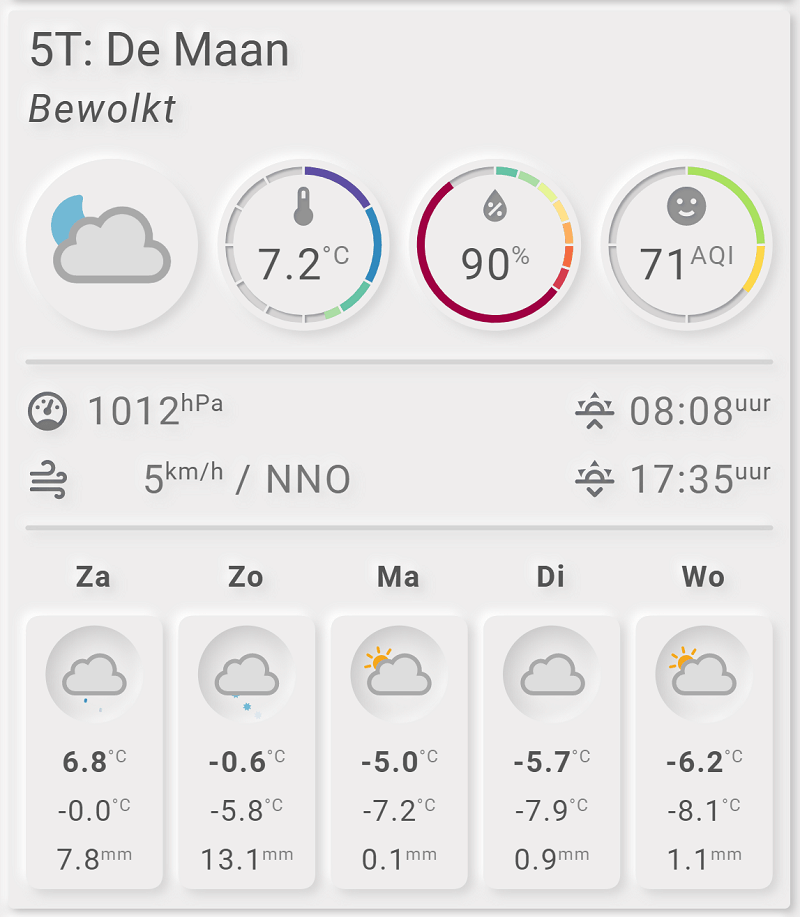Image resolution: width=800 pixels, height=917 pixels.
Task: Open Di day forecast card
Action: tap(551, 750)
